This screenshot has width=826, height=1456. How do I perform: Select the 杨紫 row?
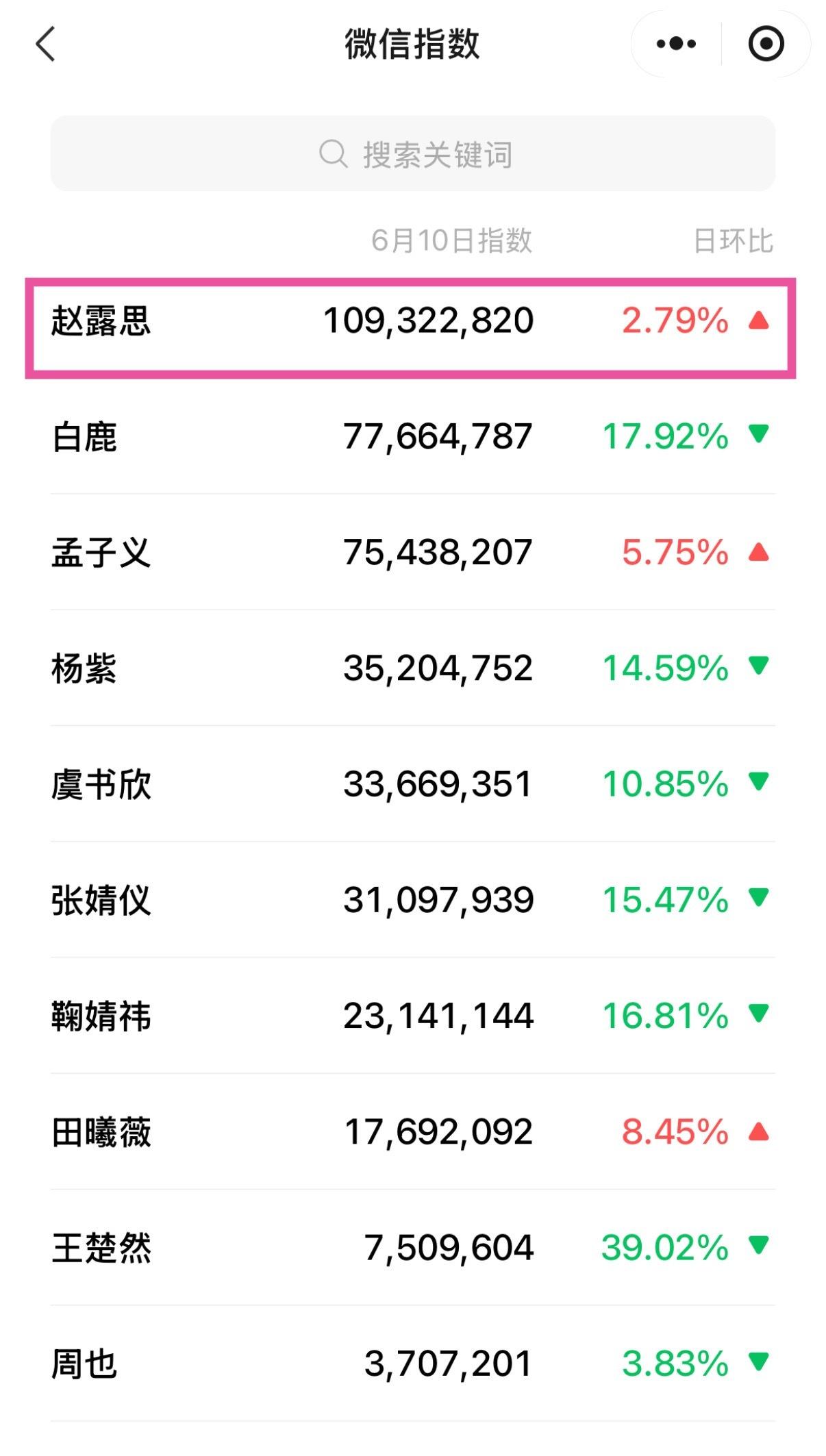point(413,668)
